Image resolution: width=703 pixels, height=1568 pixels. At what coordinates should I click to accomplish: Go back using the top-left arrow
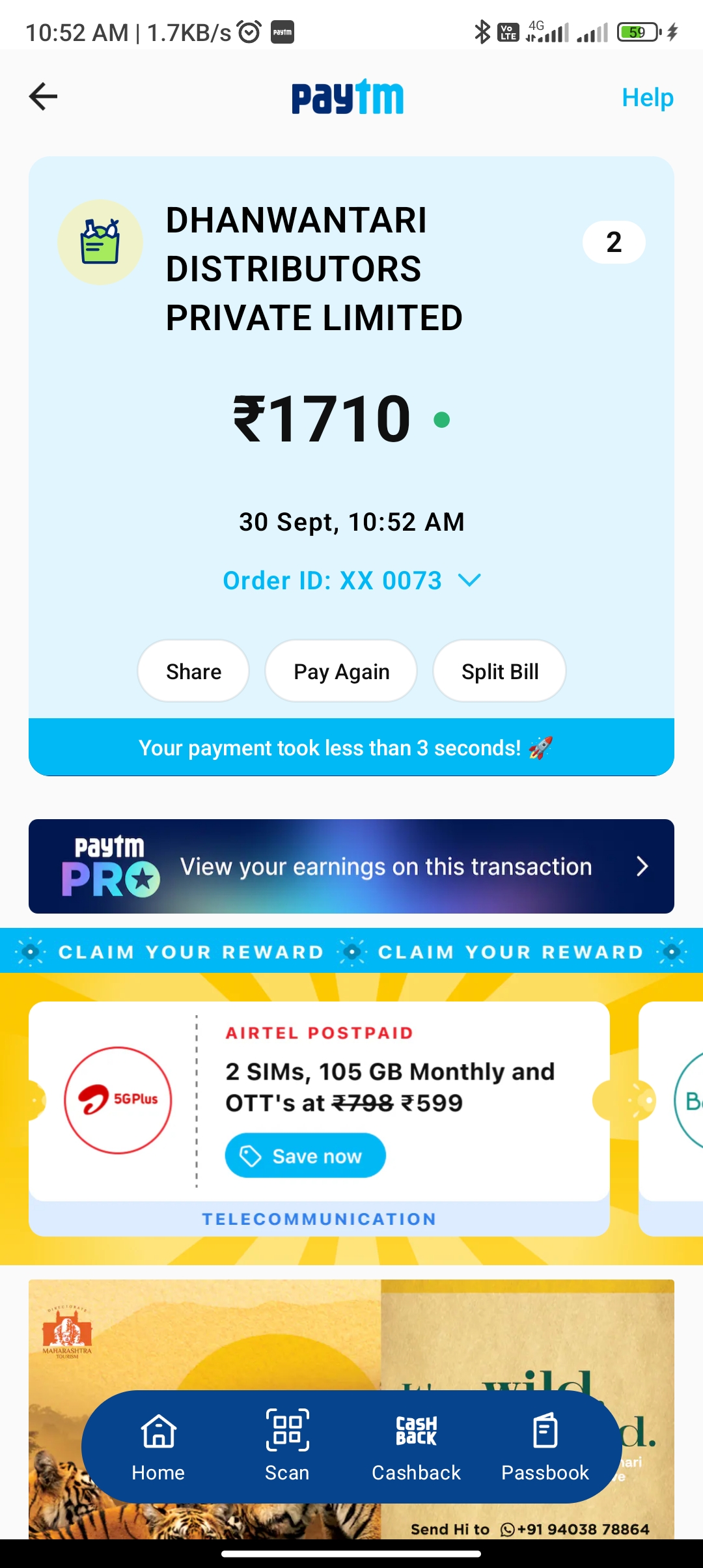44,97
